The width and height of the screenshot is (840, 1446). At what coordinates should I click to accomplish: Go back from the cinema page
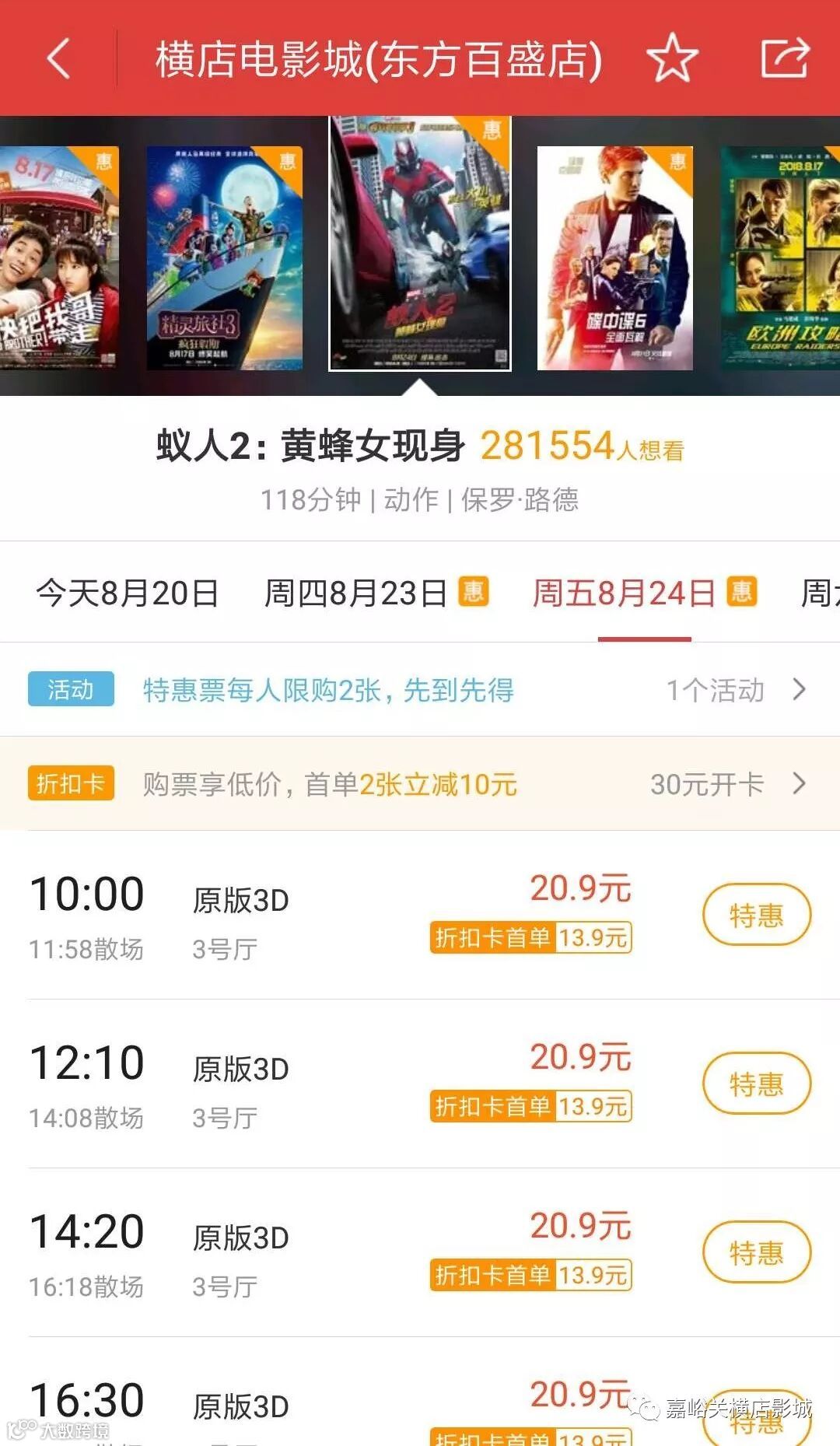coord(58,58)
